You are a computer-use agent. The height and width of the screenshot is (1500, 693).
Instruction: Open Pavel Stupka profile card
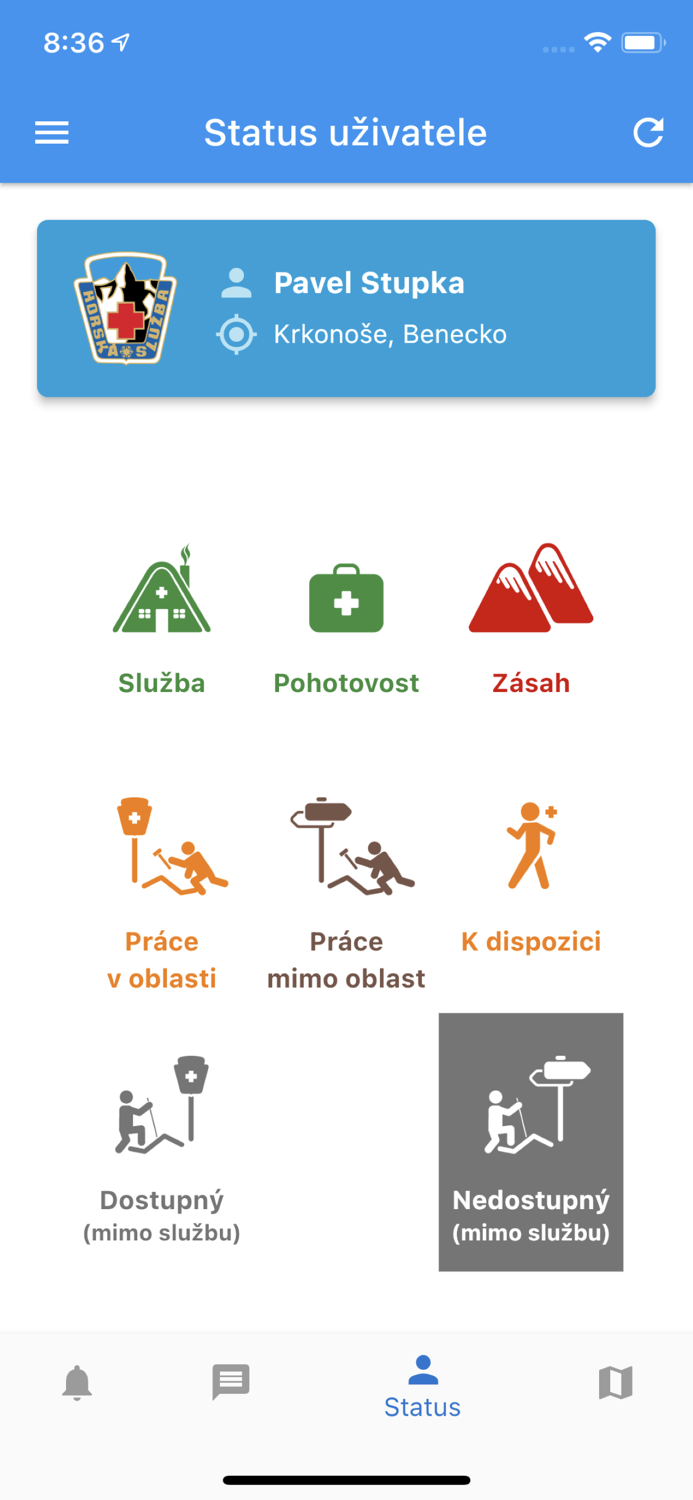point(346,308)
